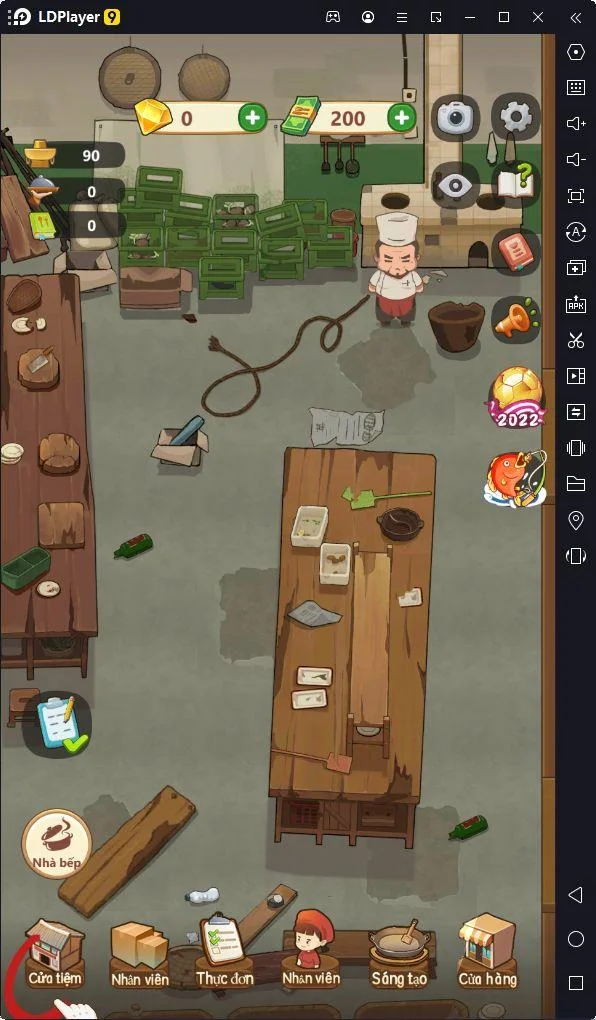
Task: Open the 2022 football event
Action: (517, 398)
